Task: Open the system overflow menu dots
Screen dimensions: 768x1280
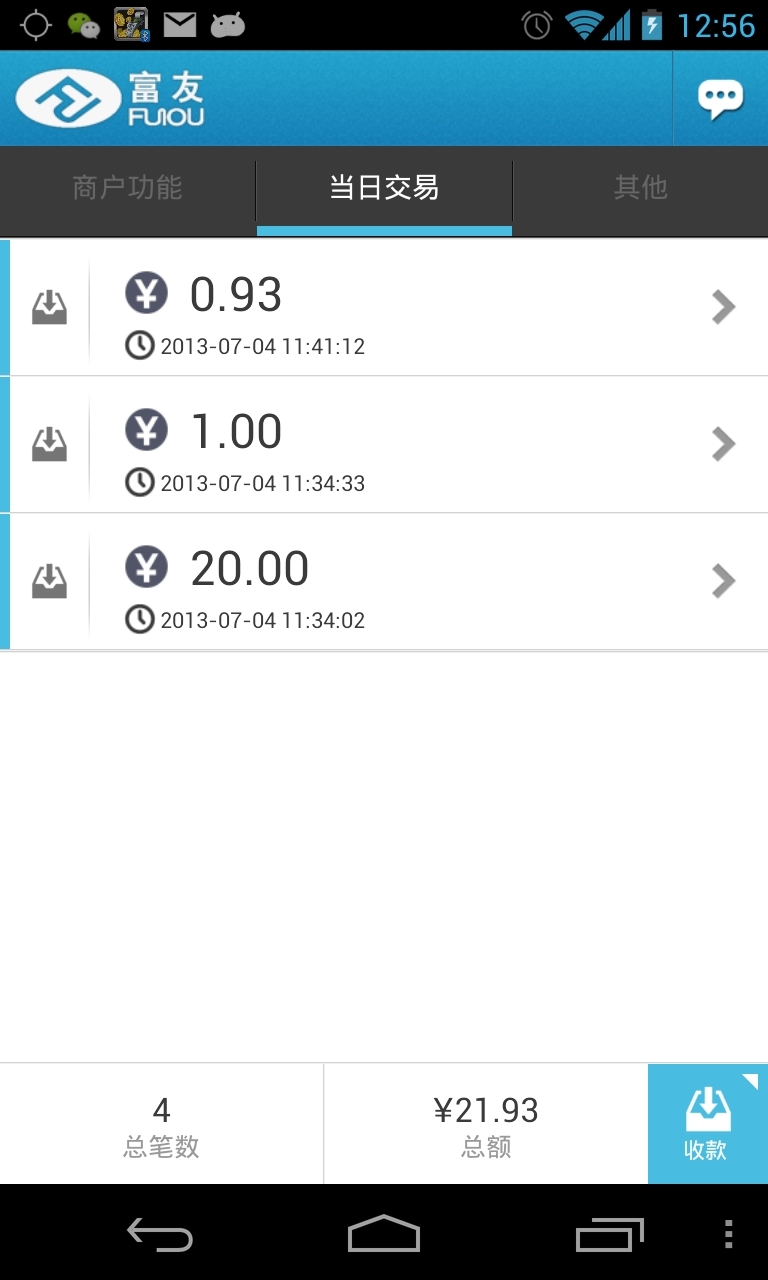Action: pyautogui.click(x=728, y=1235)
